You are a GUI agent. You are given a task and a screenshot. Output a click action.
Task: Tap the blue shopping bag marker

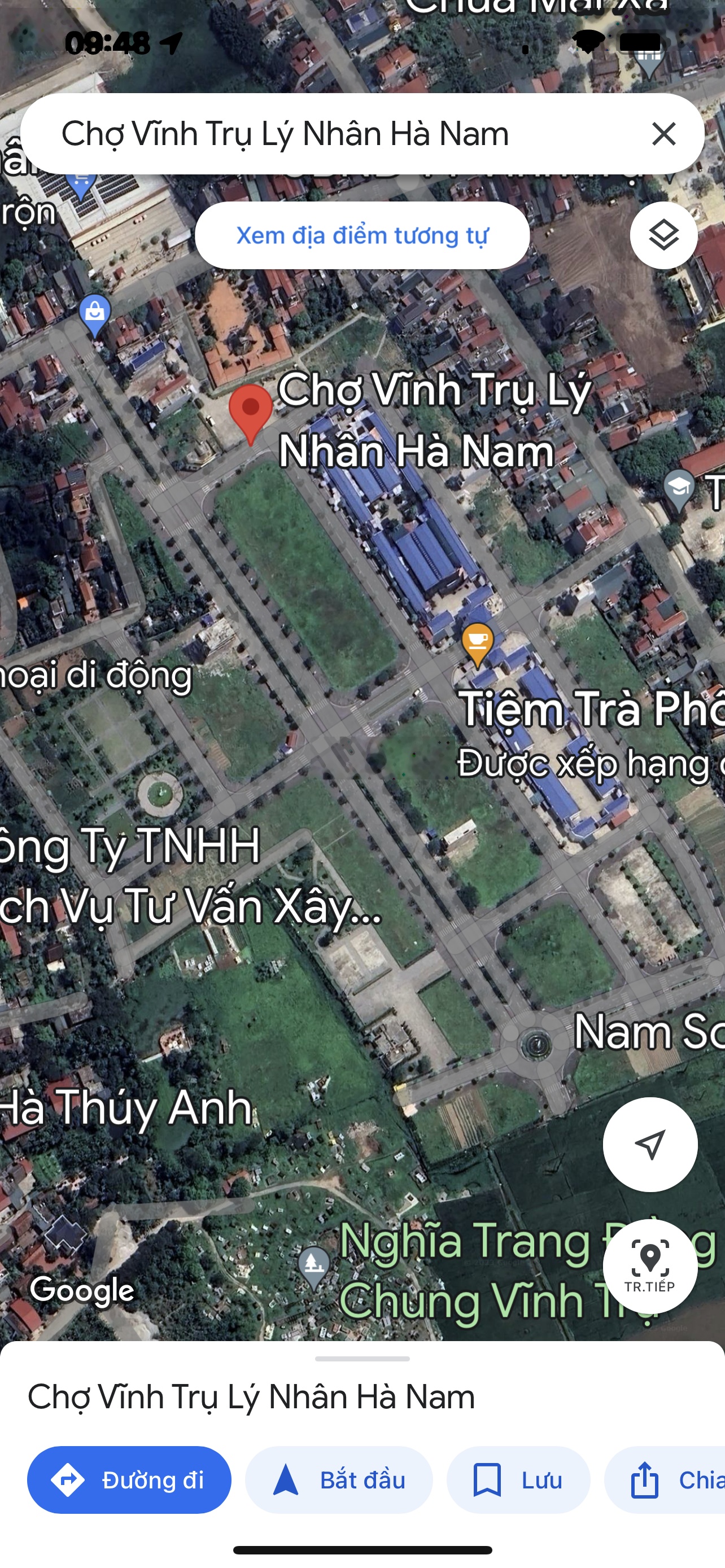click(95, 313)
